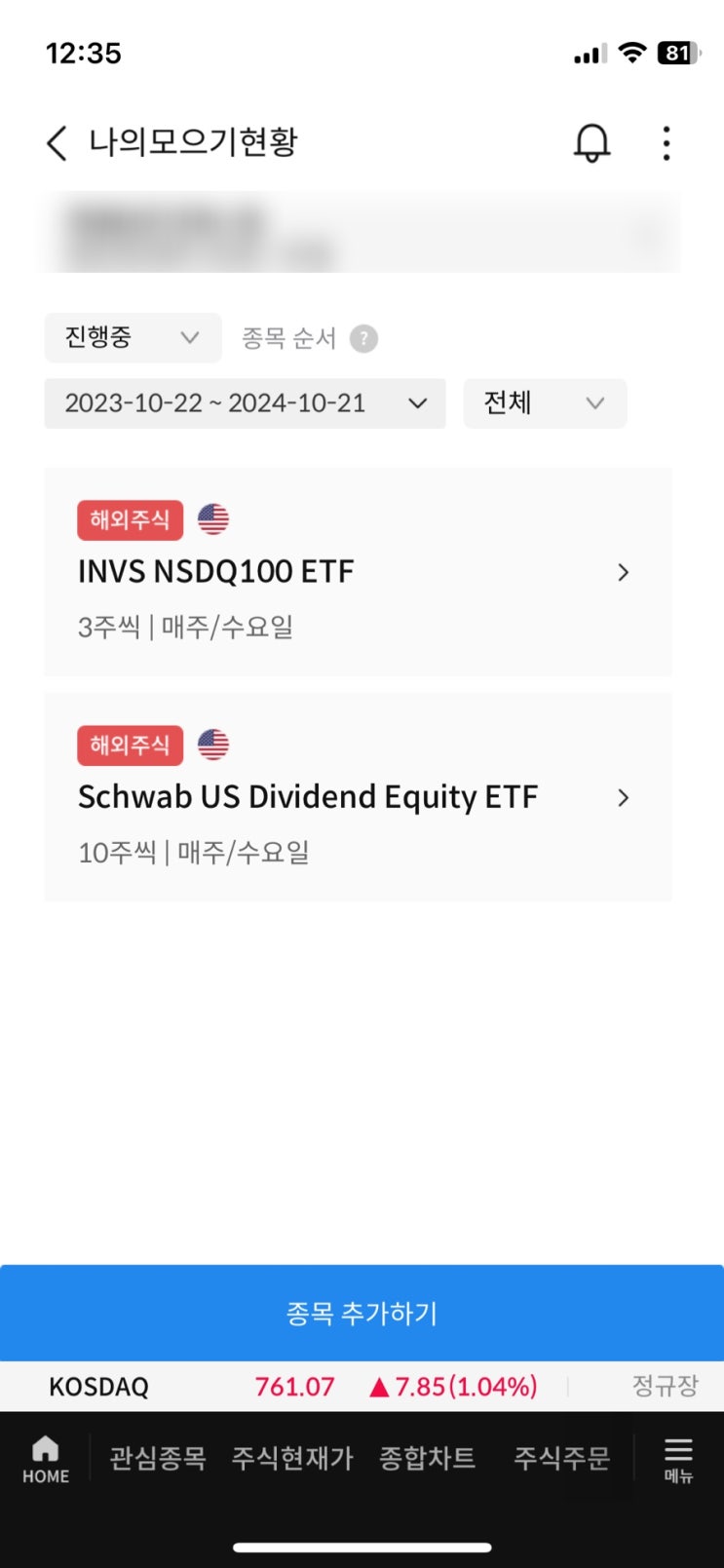Tap 종목 추가하기 button

[362, 1313]
